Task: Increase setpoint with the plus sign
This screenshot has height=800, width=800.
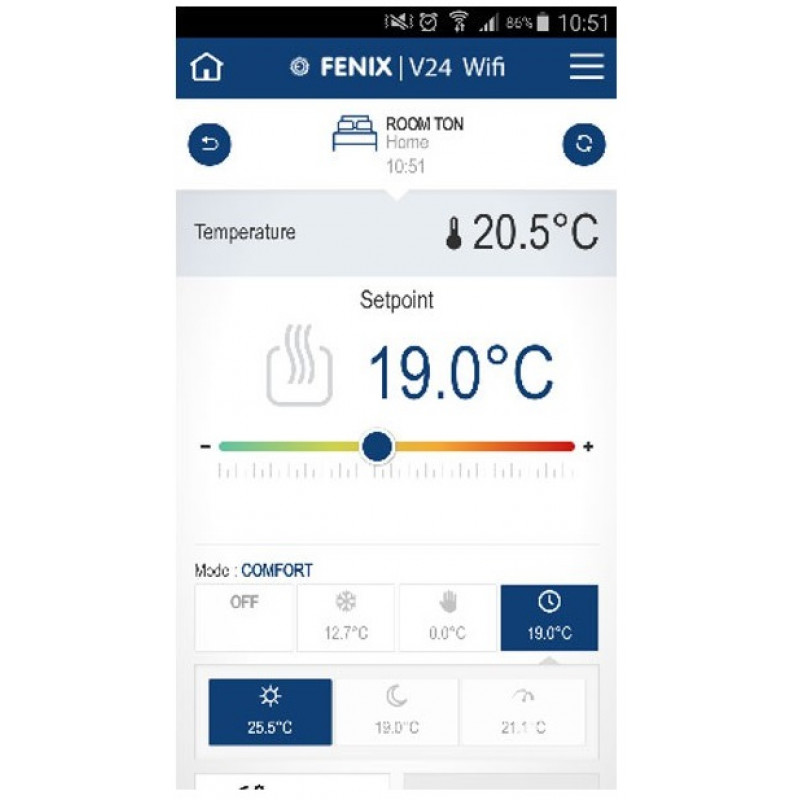Action: (588, 447)
